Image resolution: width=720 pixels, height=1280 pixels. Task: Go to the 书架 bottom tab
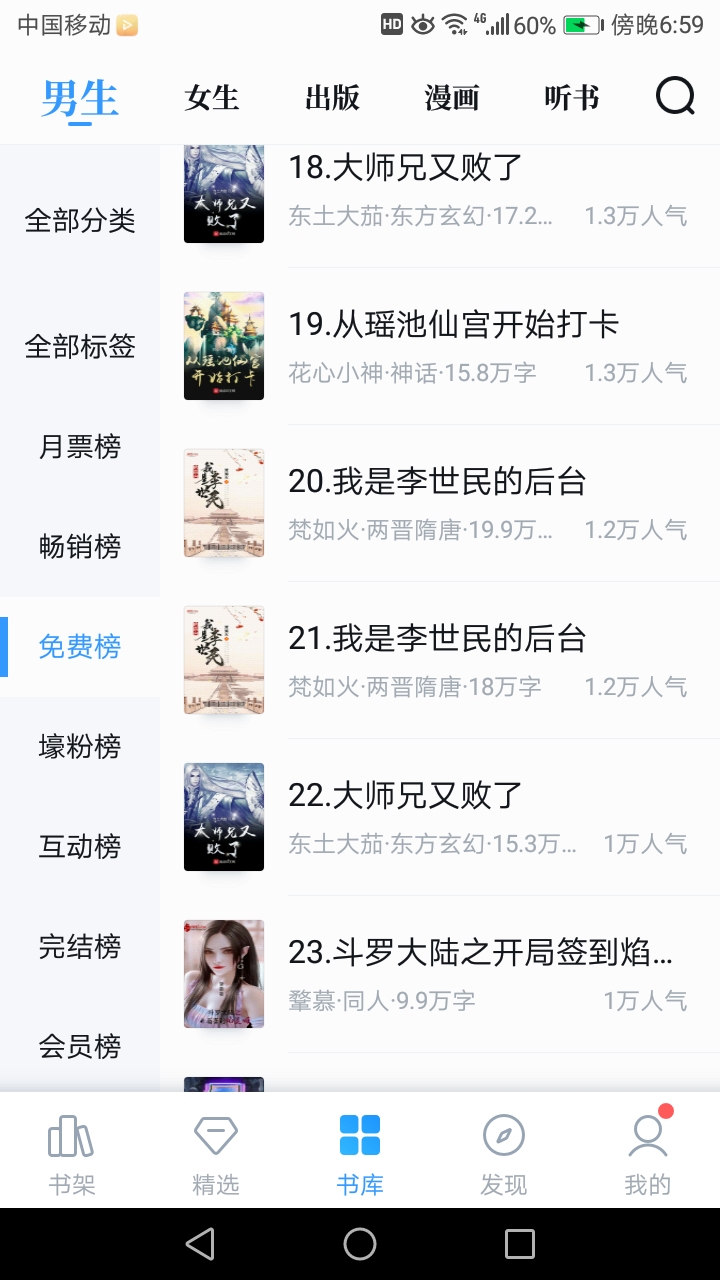(x=72, y=1155)
